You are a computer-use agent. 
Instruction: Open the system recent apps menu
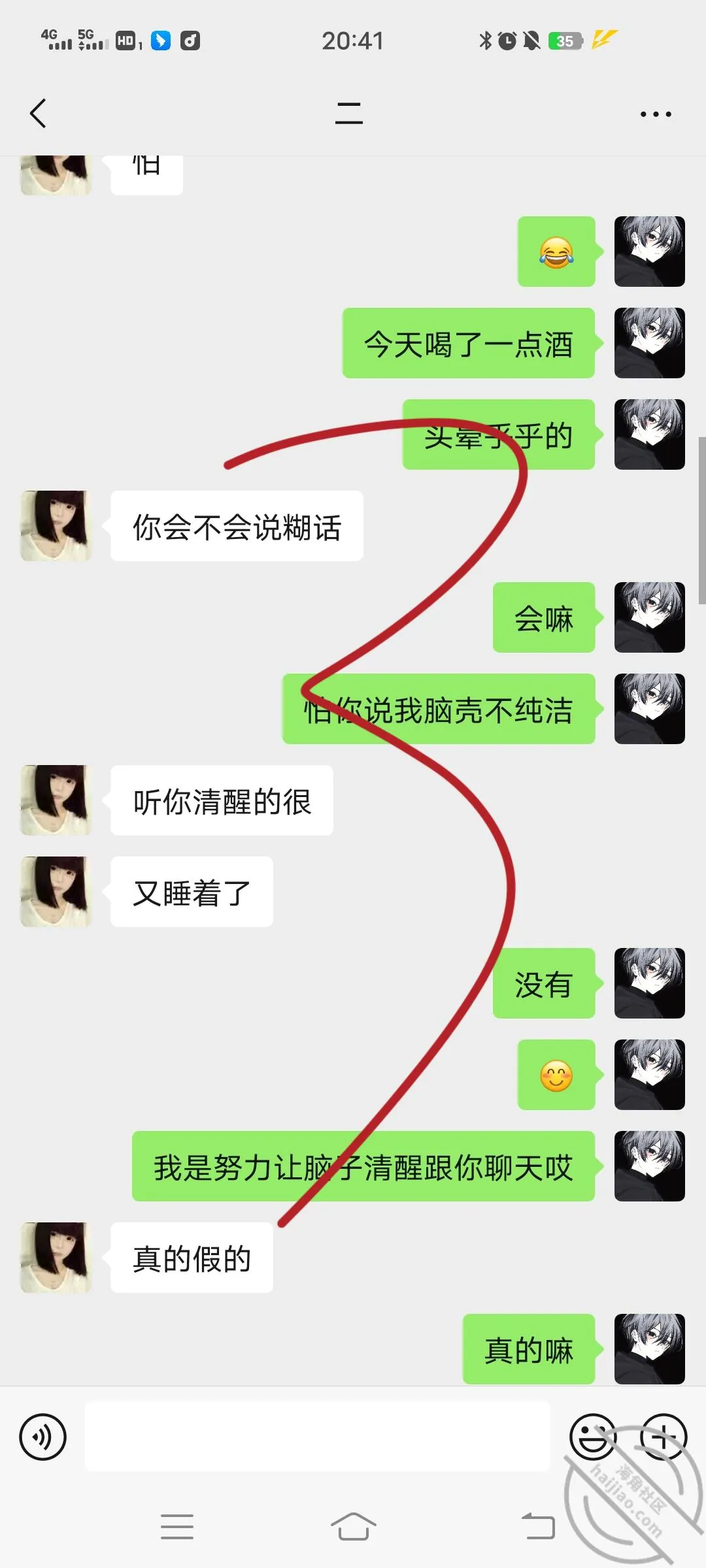(177, 1527)
